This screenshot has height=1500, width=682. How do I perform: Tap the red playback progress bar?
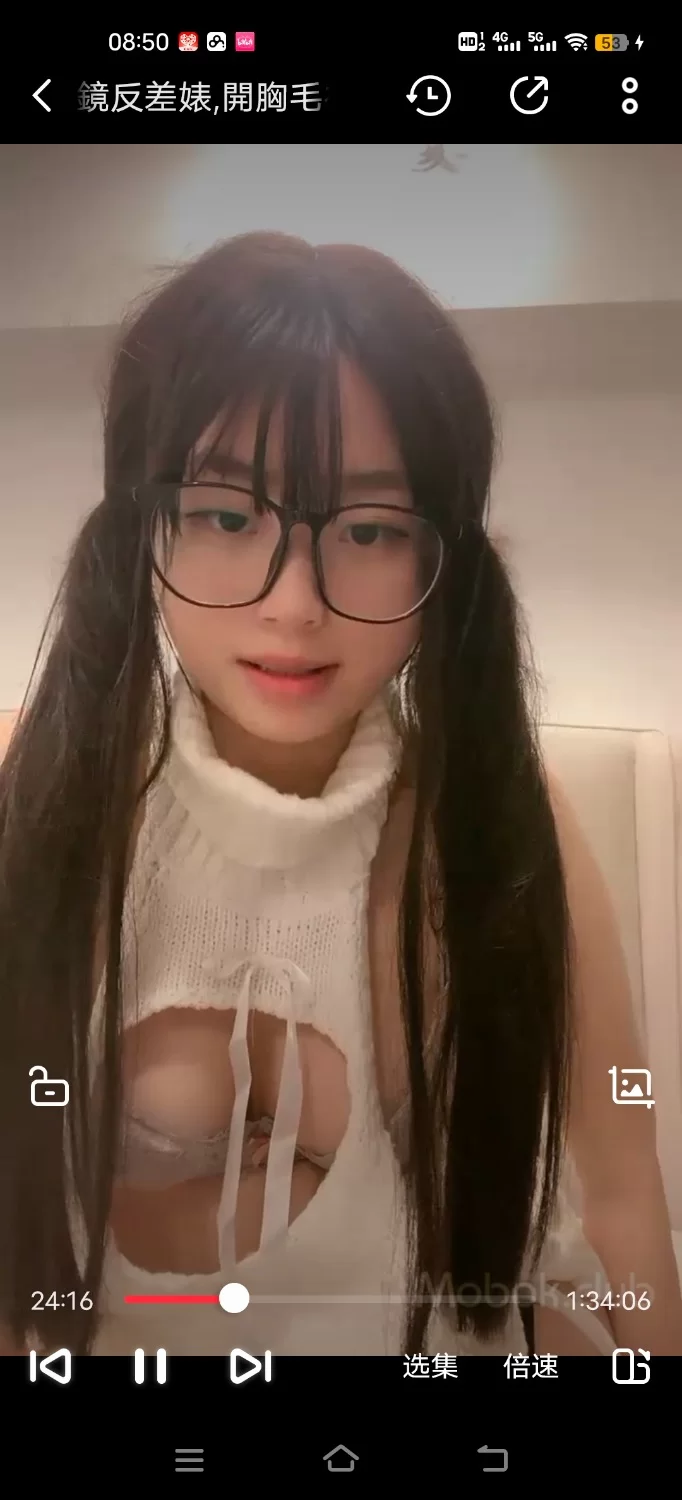pos(175,1299)
